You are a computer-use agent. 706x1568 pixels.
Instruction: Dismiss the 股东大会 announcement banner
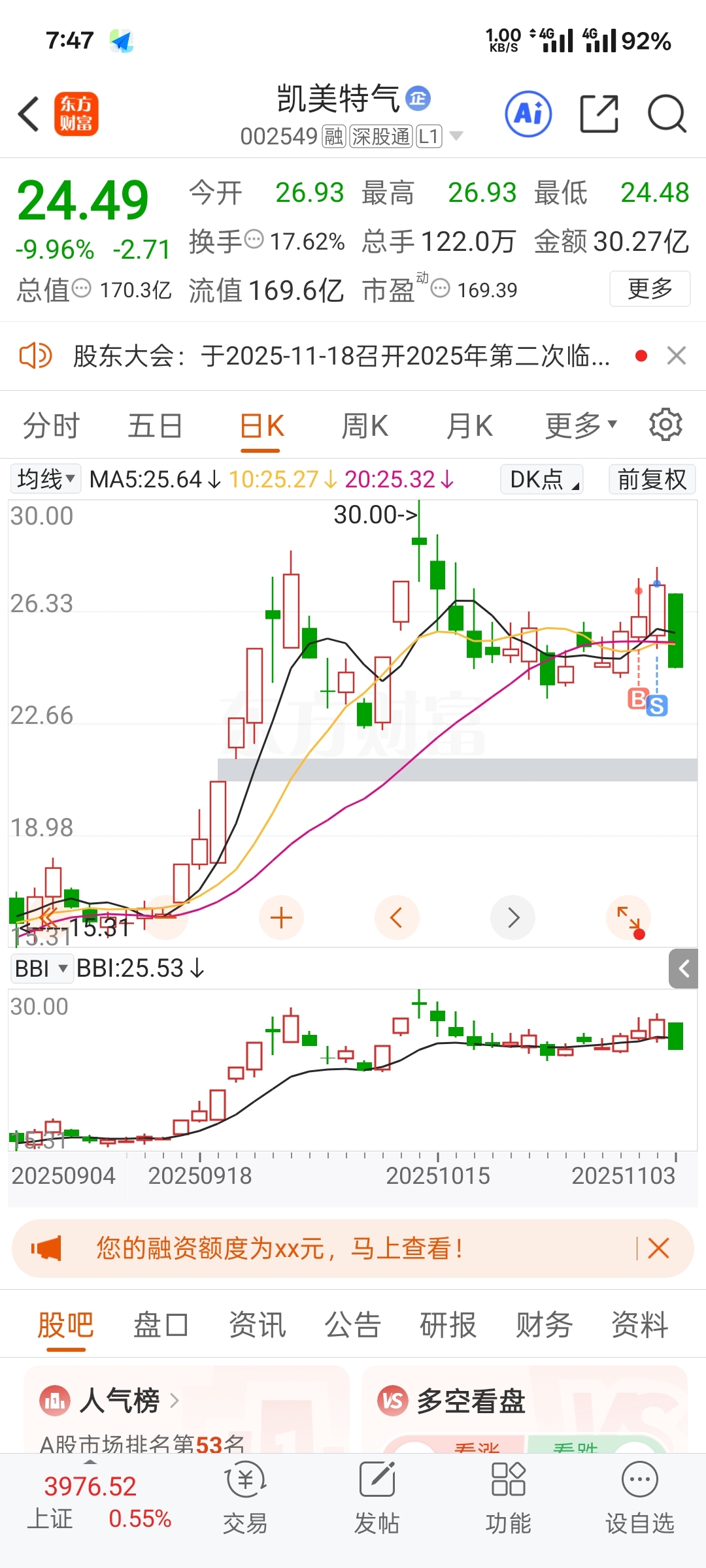(x=677, y=356)
